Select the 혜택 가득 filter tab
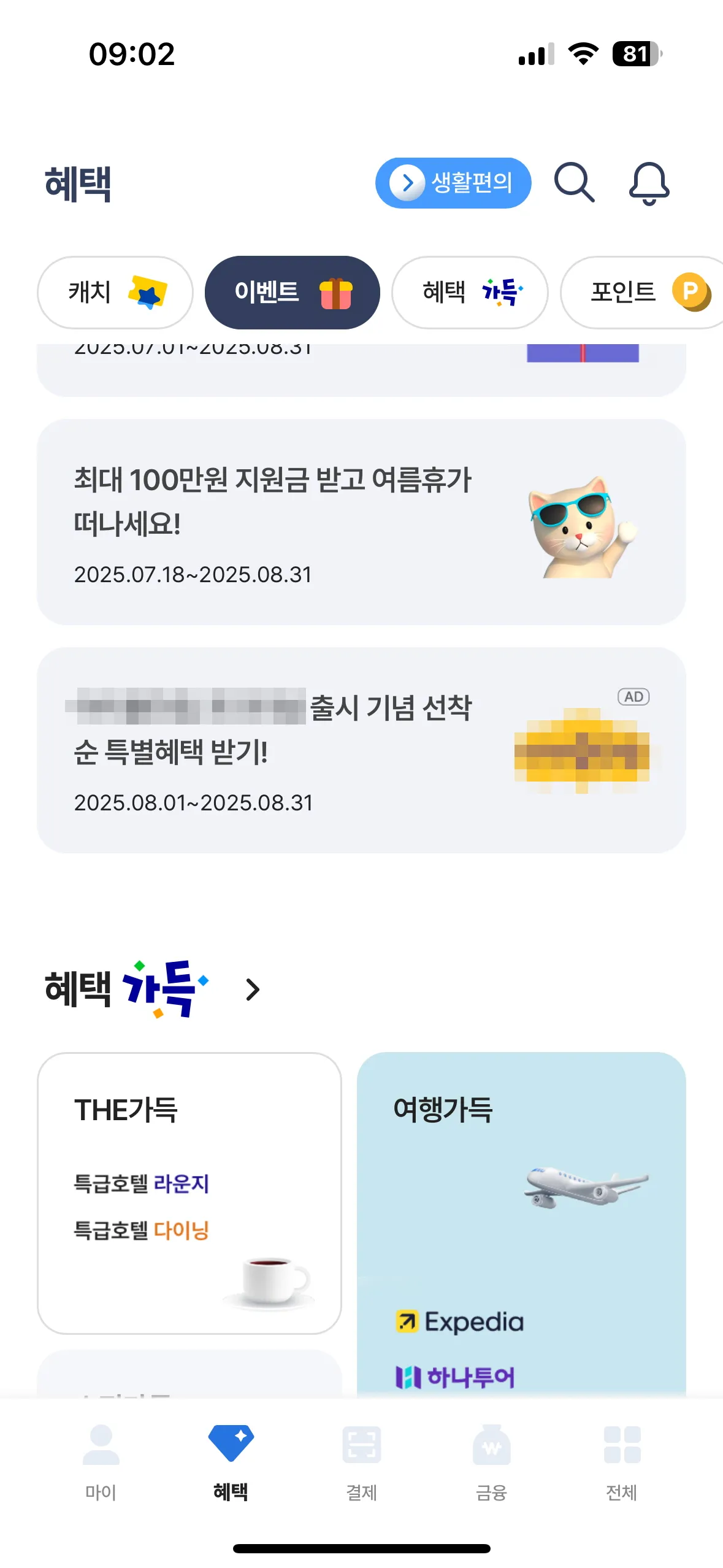Viewport: 723px width, 1568px height. coord(470,293)
